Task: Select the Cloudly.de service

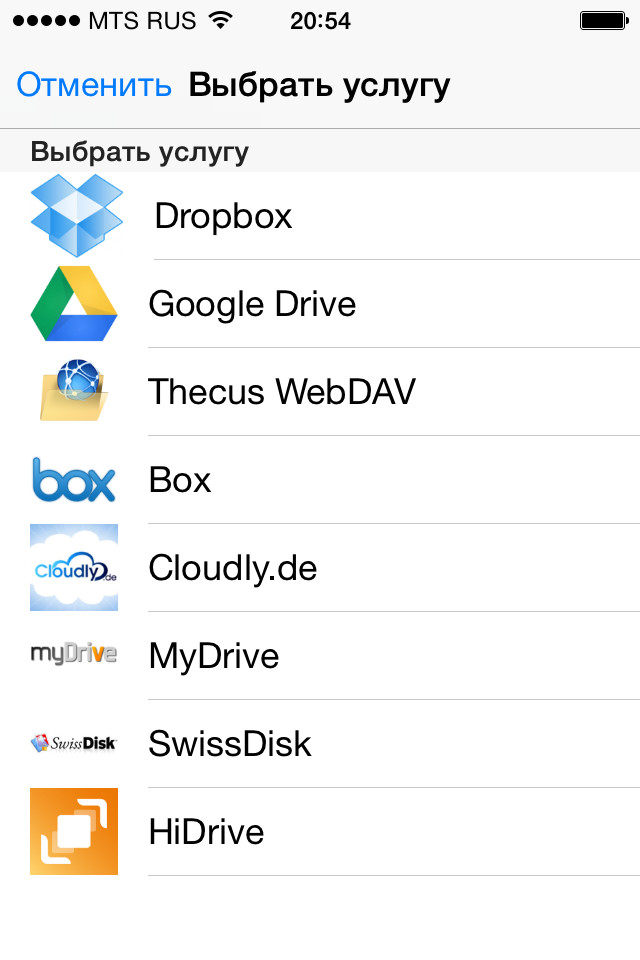Action: tap(232, 568)
